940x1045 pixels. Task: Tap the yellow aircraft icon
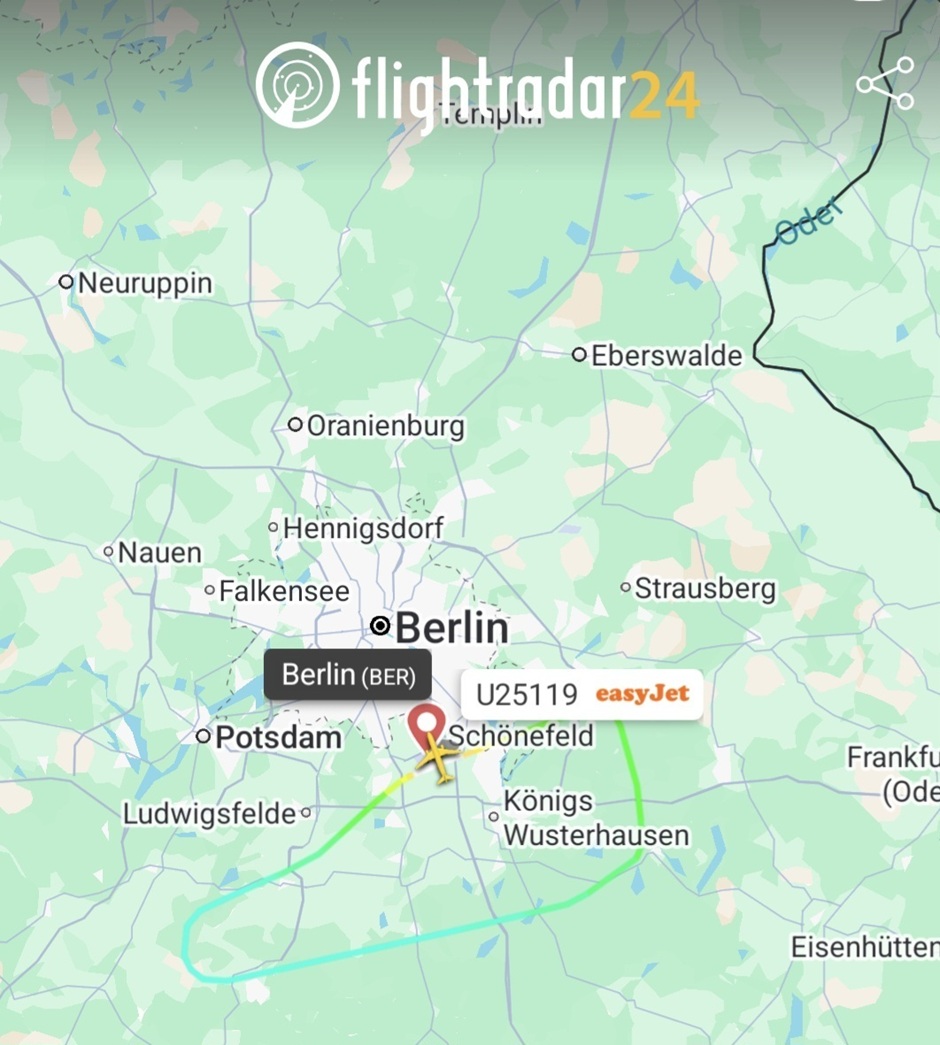point(436,758)
